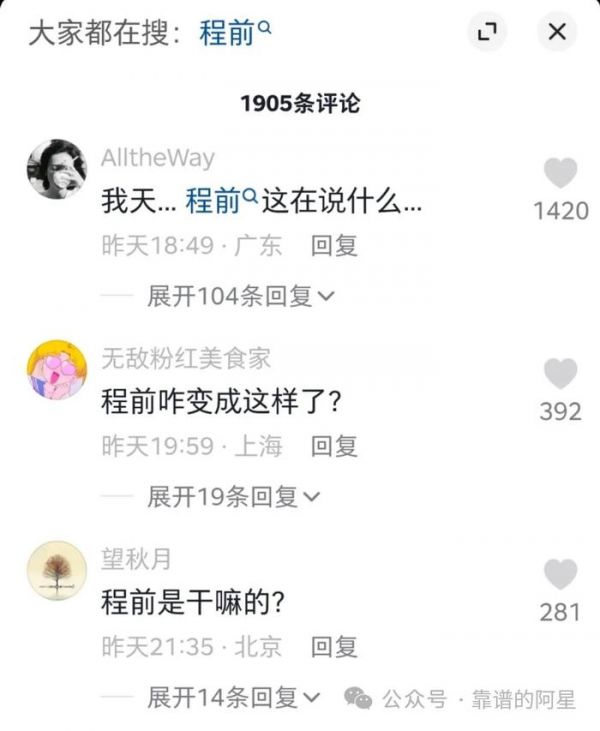
Task: Reply to 望秋月's comment
Action: (x=334, y=647)
